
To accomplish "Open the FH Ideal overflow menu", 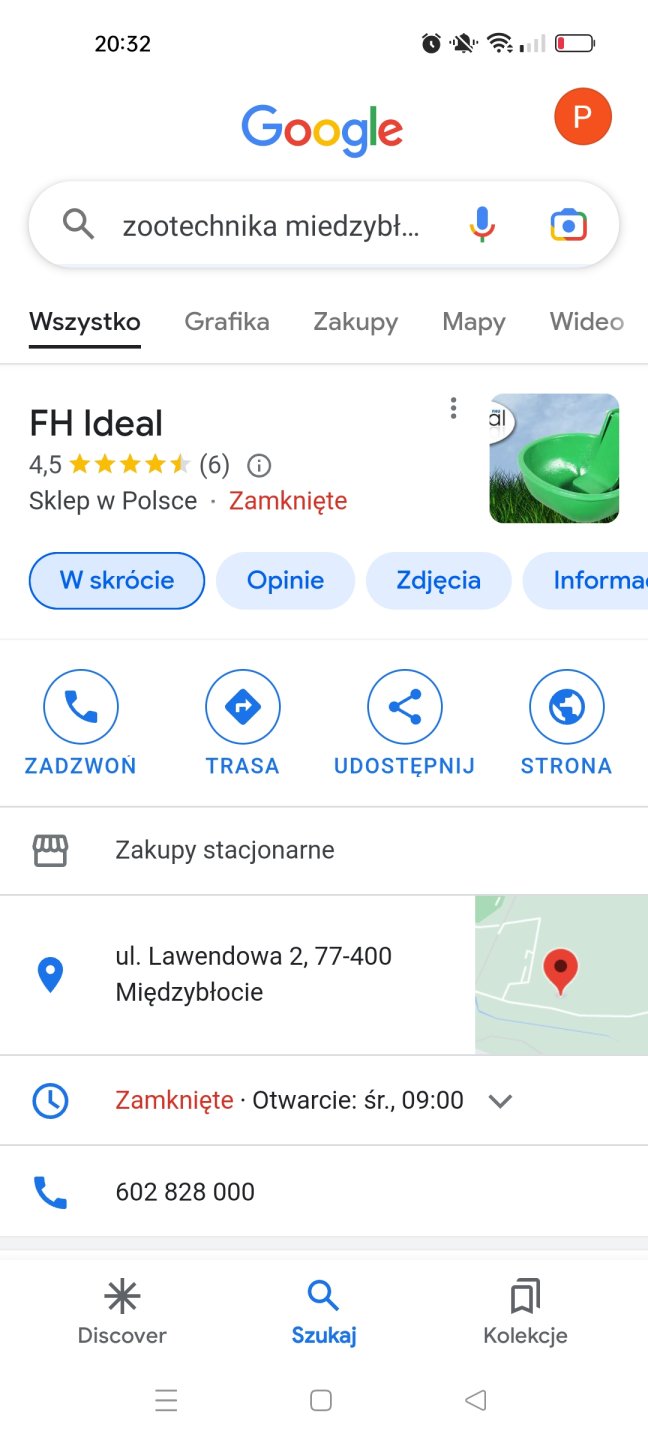I will click(453, 408).
